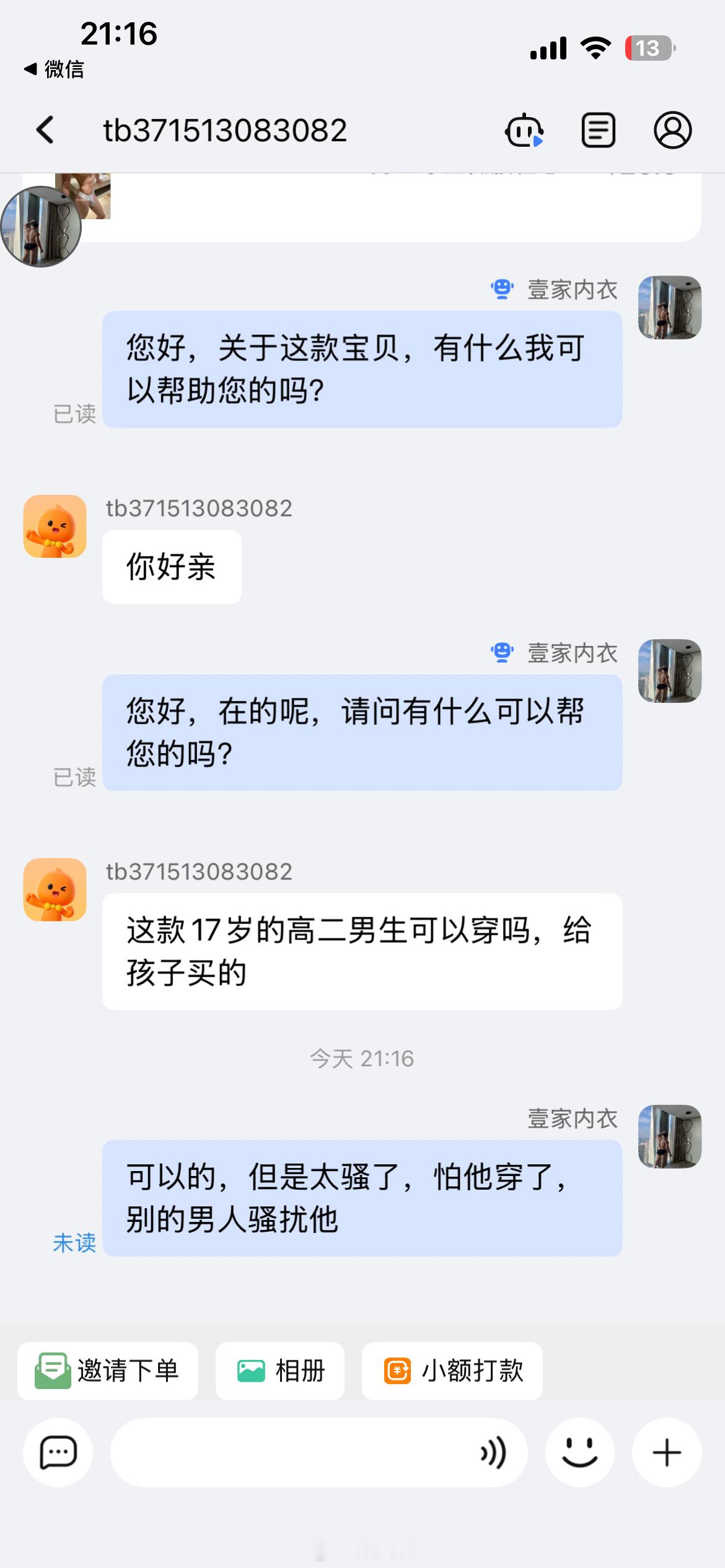The image size is (725, 1568).
Task: Open the notes list icon
Action: tap(598, 130)
